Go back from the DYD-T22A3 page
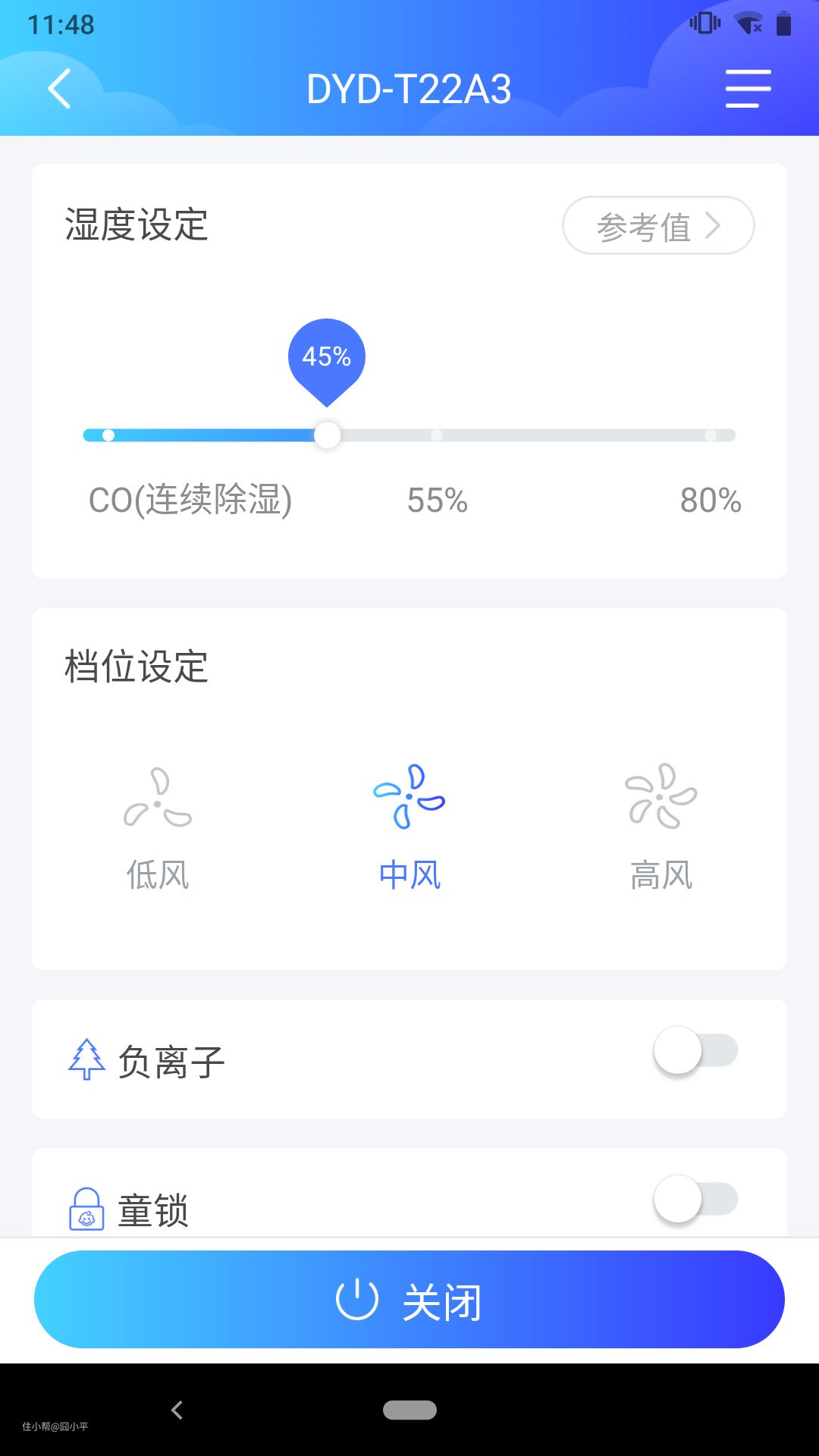Viewport: 819px width, 1456px height. coord(60,89)
